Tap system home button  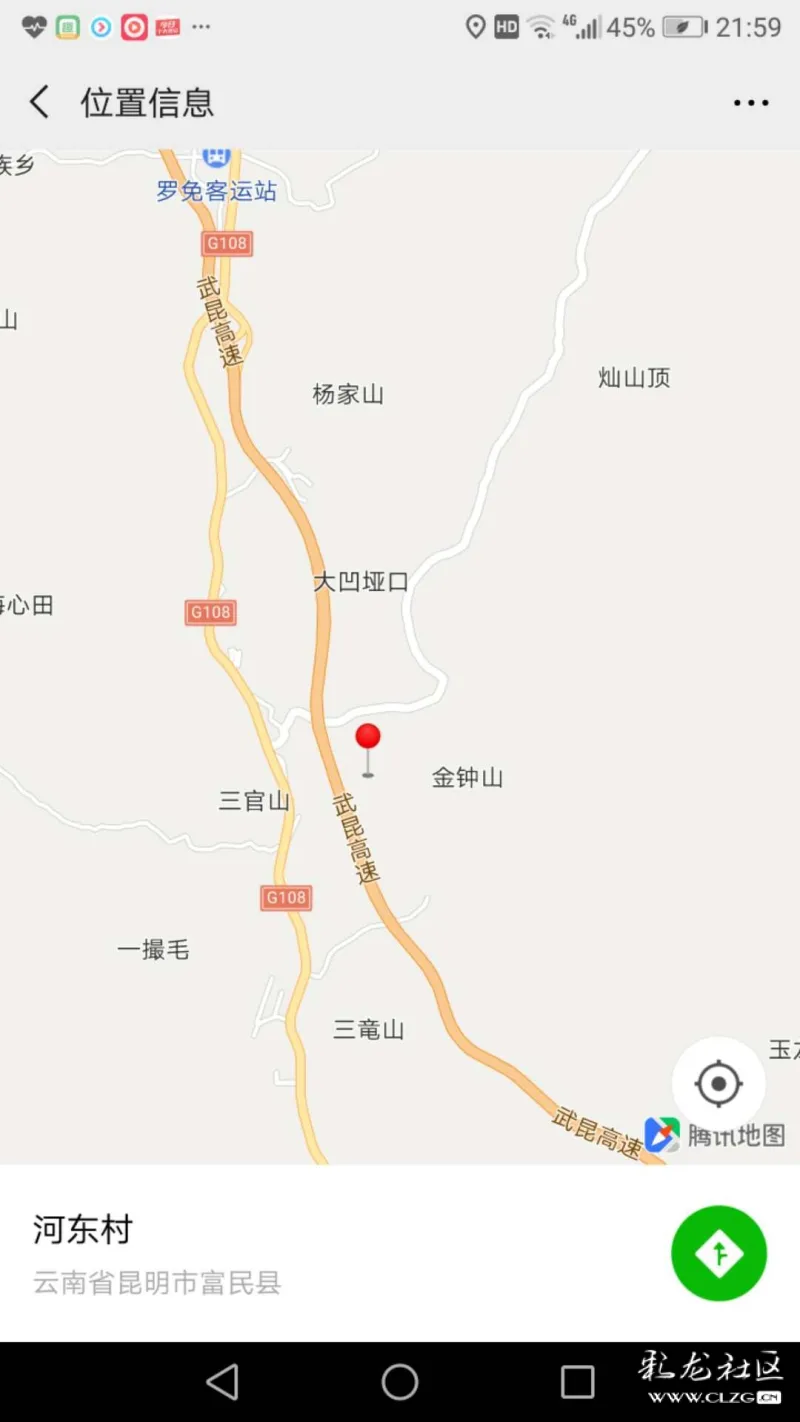400,1382
